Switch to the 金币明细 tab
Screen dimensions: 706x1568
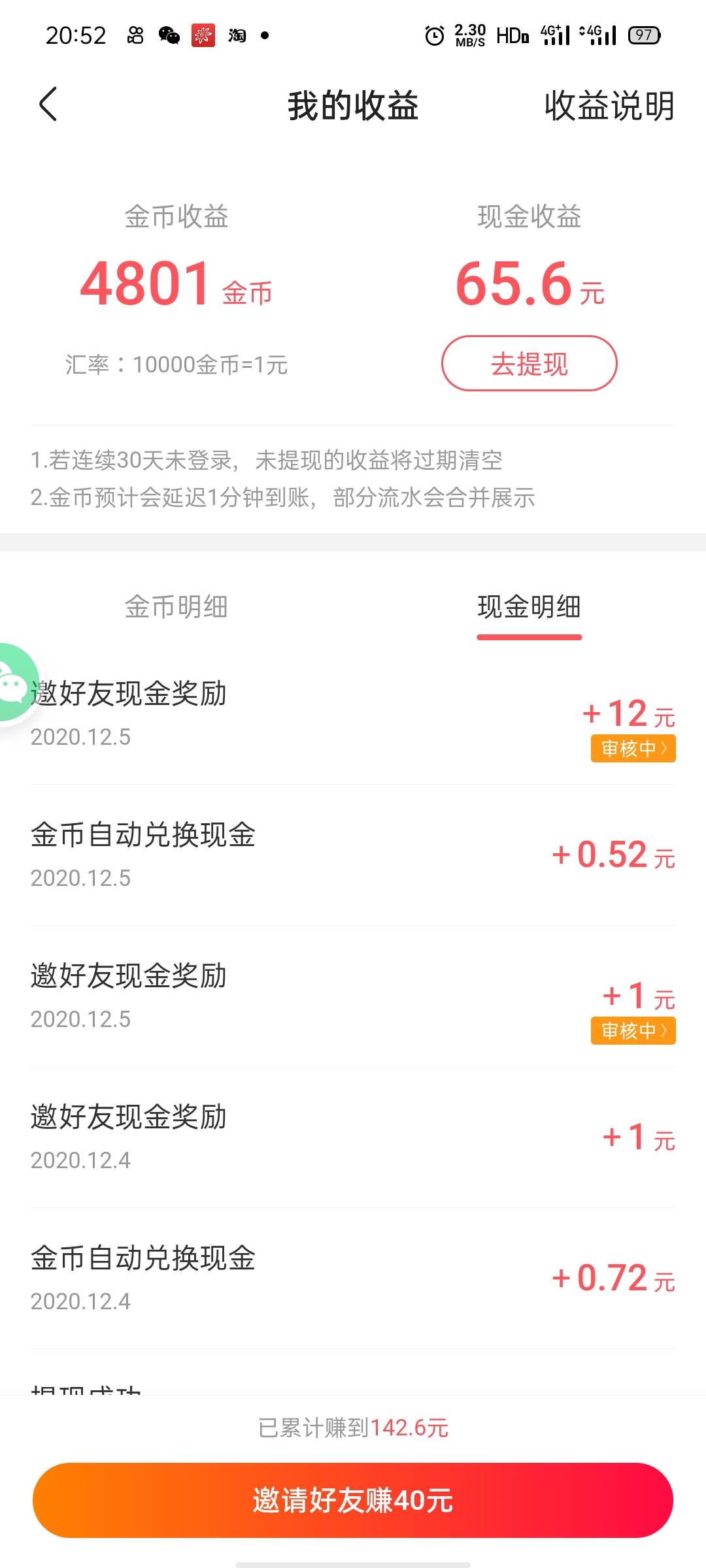(x=176, y=607)
